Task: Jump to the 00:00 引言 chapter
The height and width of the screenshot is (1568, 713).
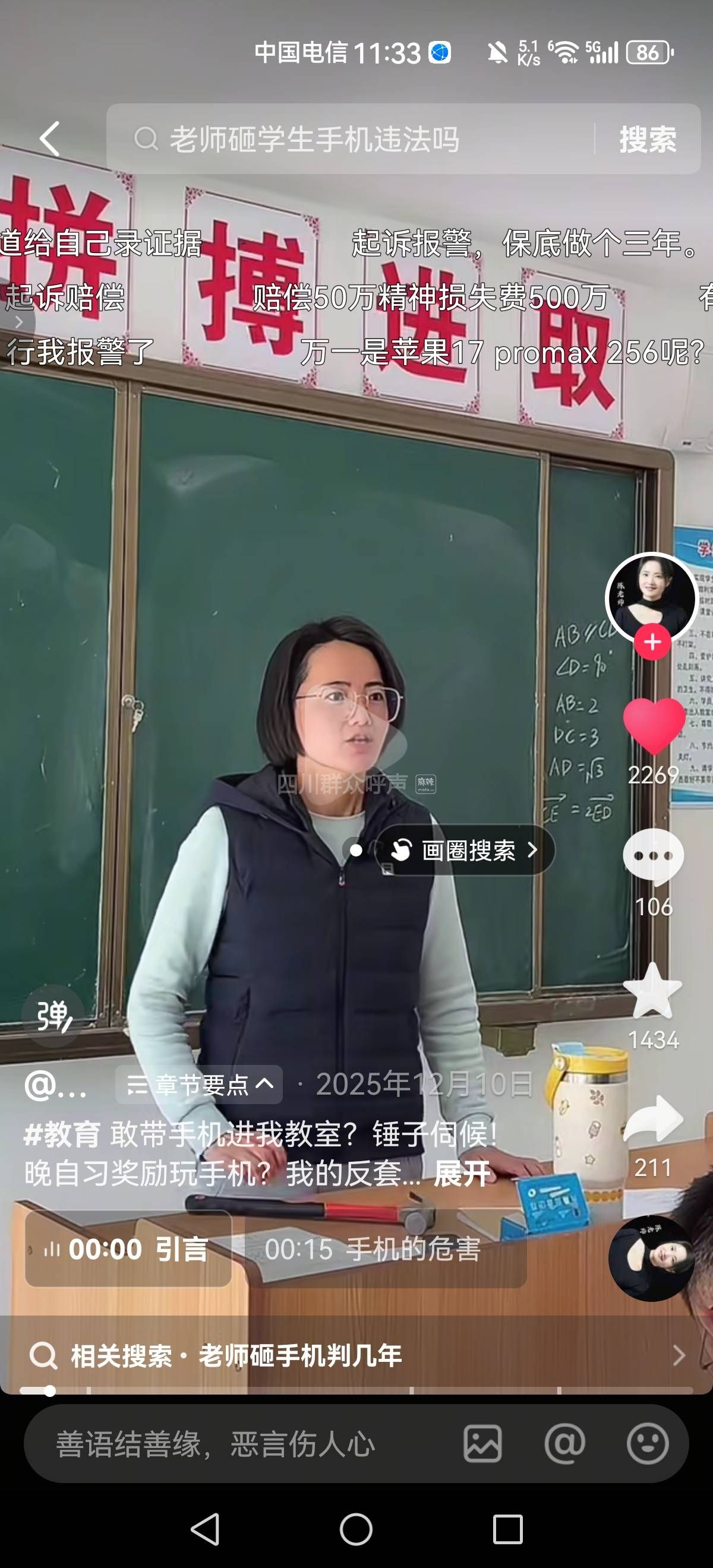Action: tap(128, 1249)
